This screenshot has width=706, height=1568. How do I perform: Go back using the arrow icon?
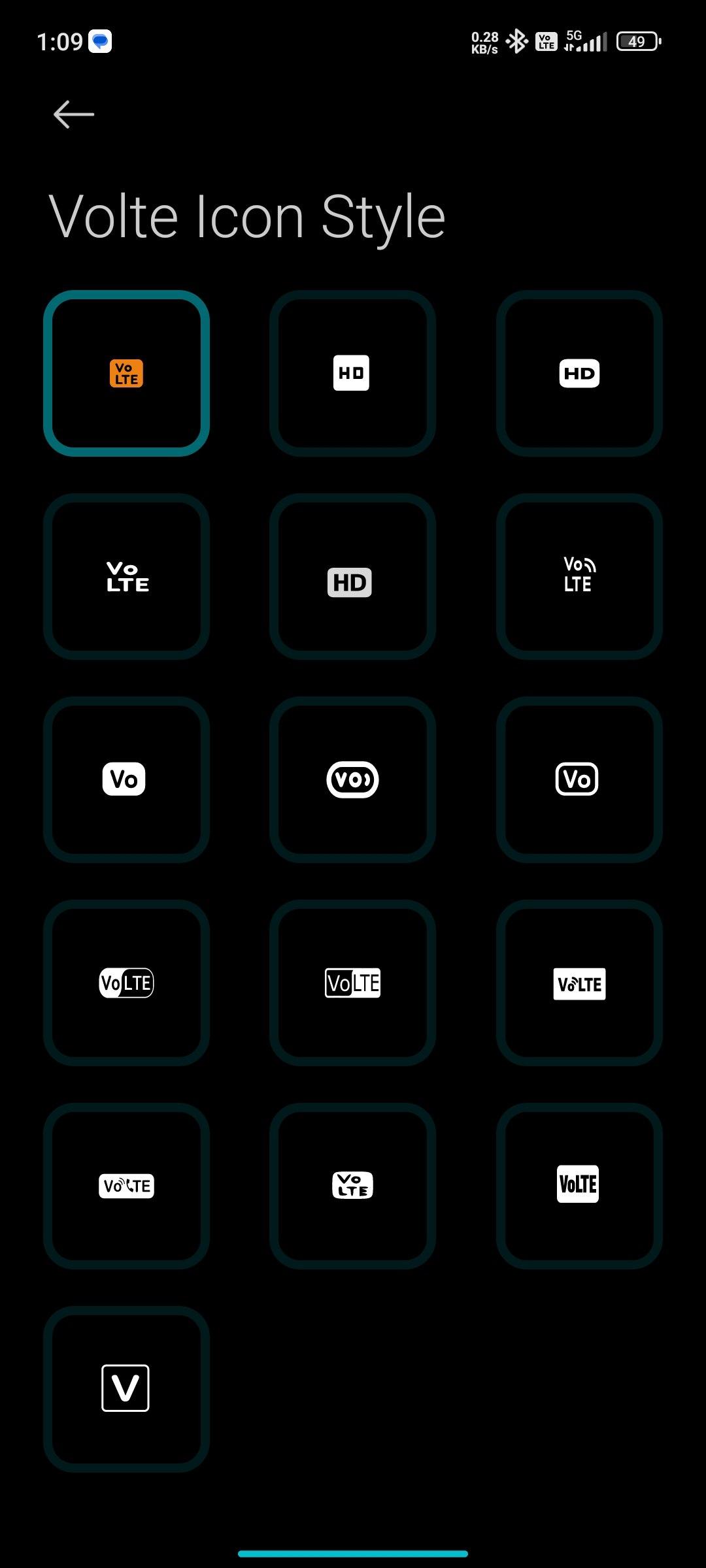click(74, 114)
